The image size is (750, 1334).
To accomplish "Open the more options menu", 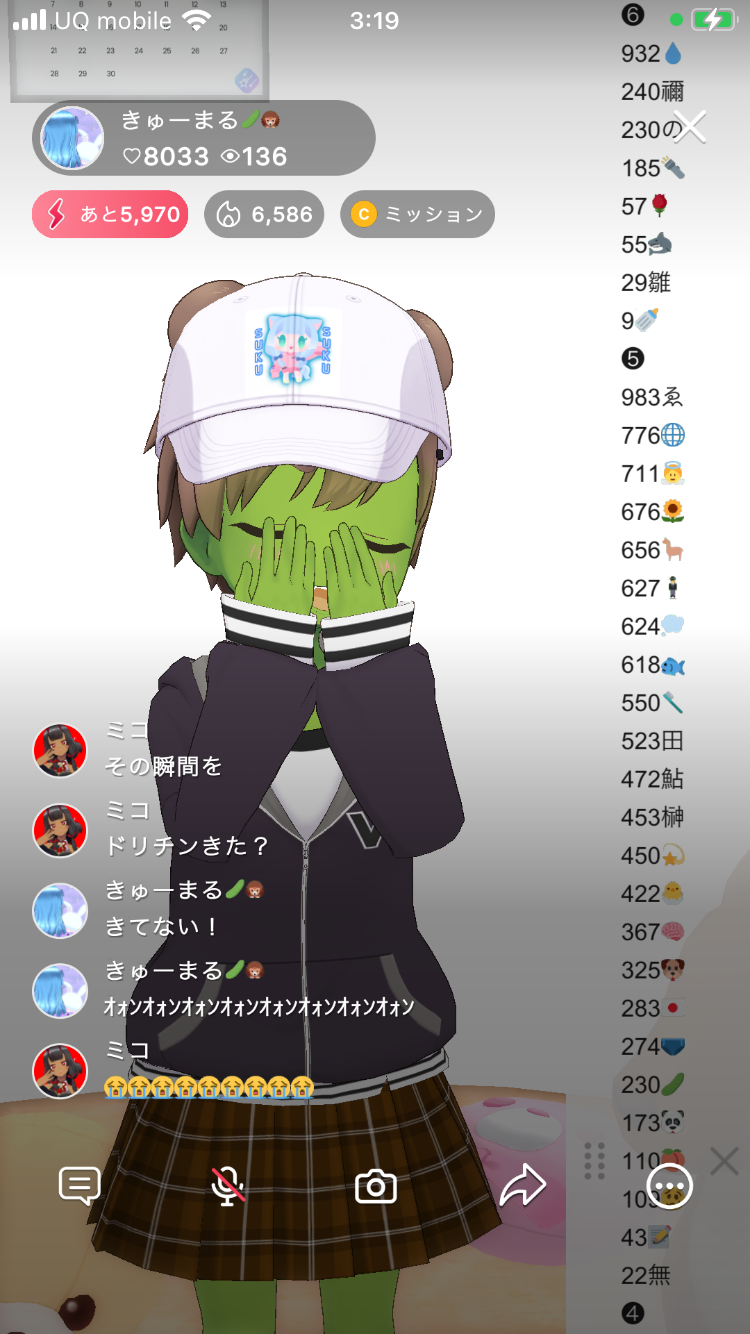I will [669, 1186].
